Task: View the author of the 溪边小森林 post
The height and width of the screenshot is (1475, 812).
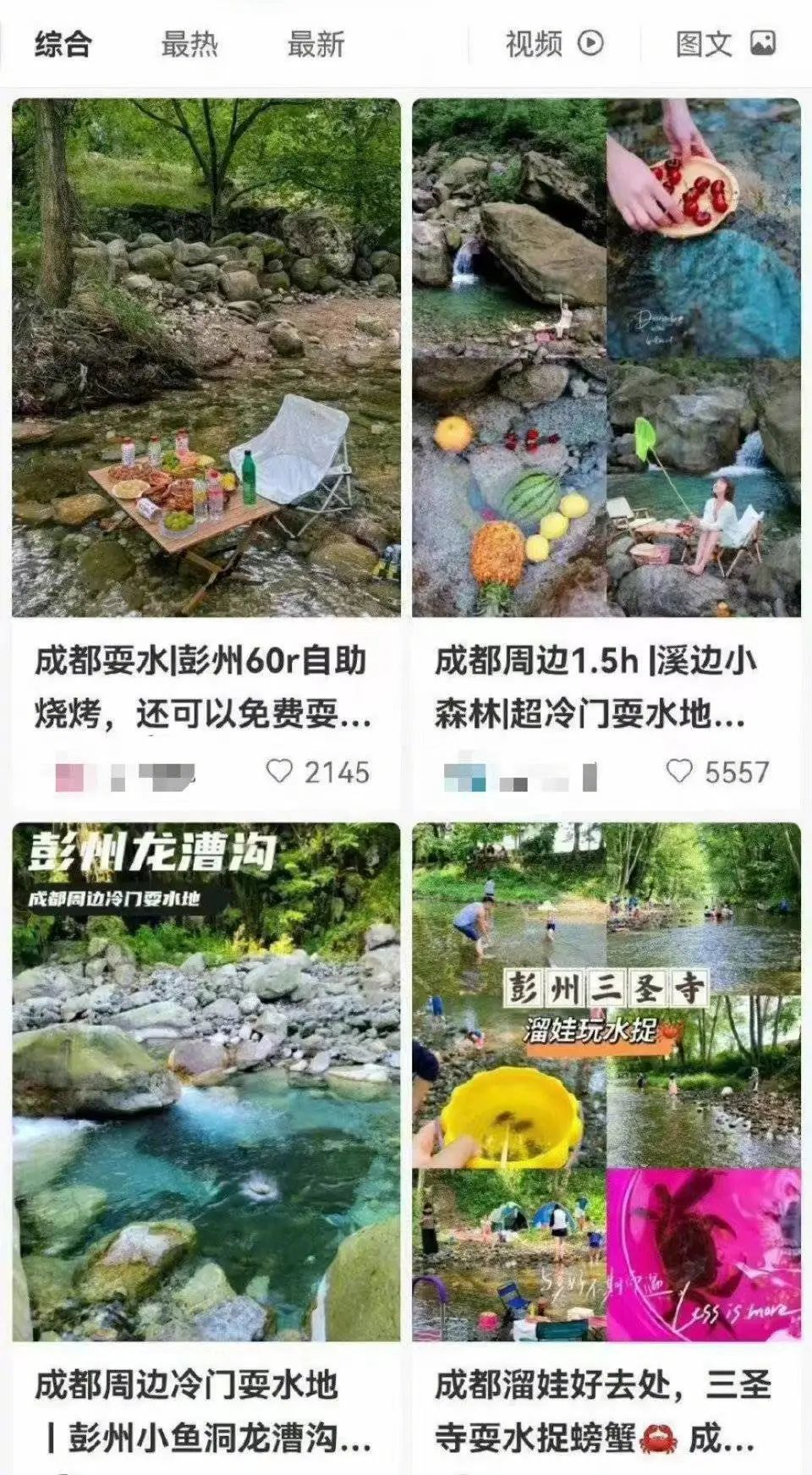Action: tap(520, 776)
